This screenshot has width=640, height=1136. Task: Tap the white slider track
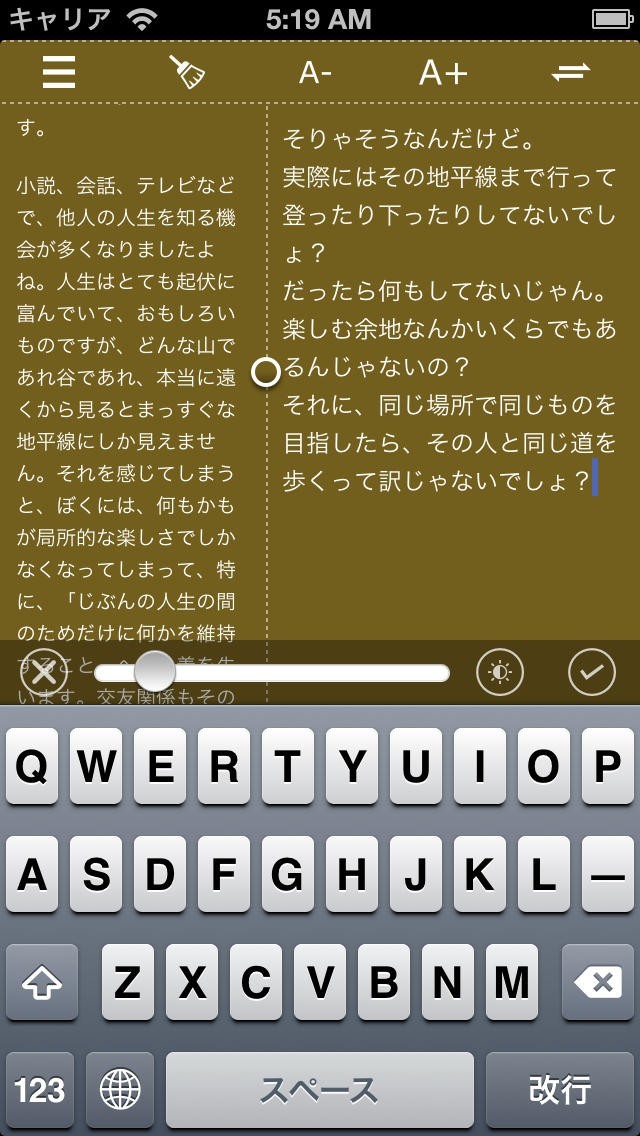(x=272, y=673)
